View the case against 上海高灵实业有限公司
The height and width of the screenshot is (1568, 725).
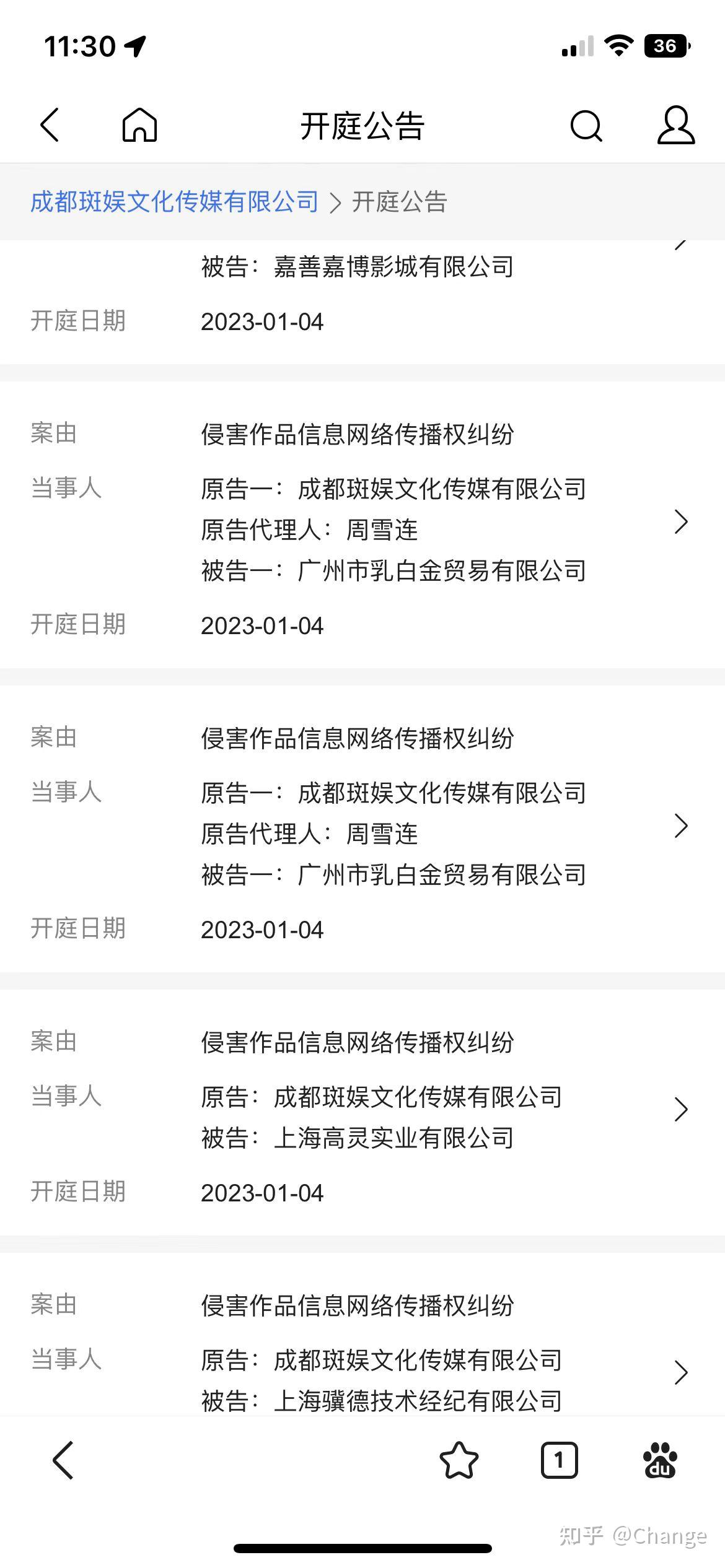pyautogui.click(x=393, y=1138)
